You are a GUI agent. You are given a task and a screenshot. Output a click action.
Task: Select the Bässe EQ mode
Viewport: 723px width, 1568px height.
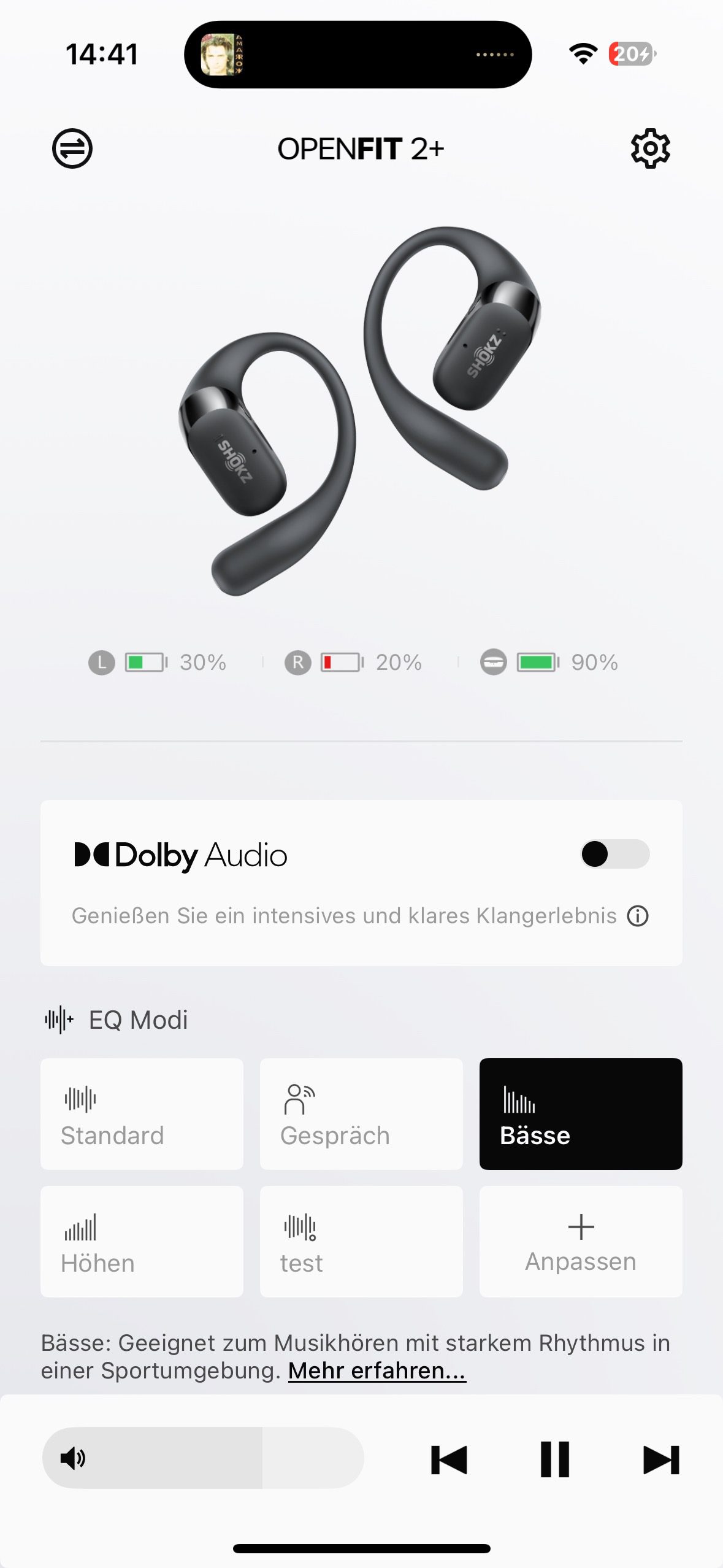click(581, 1114)
